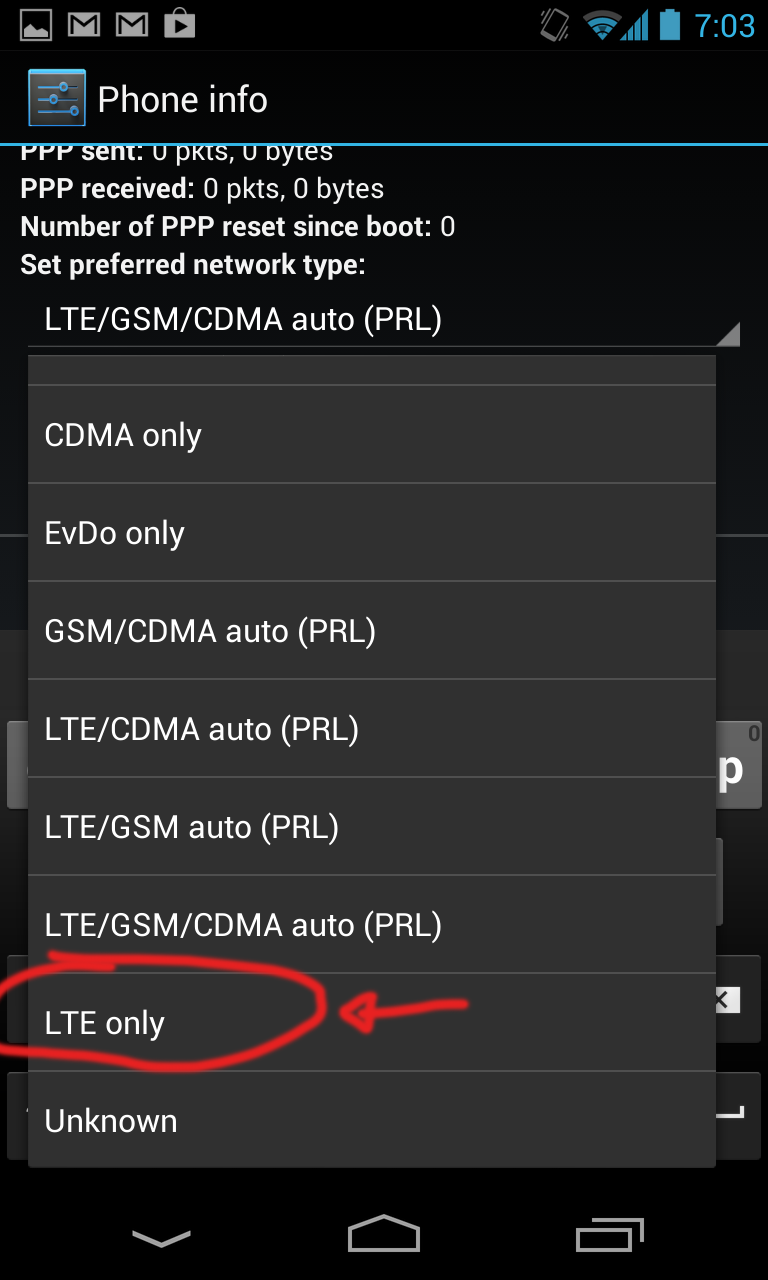
Task: Set network type to LTE only
Action: [x=370, y=1023]
